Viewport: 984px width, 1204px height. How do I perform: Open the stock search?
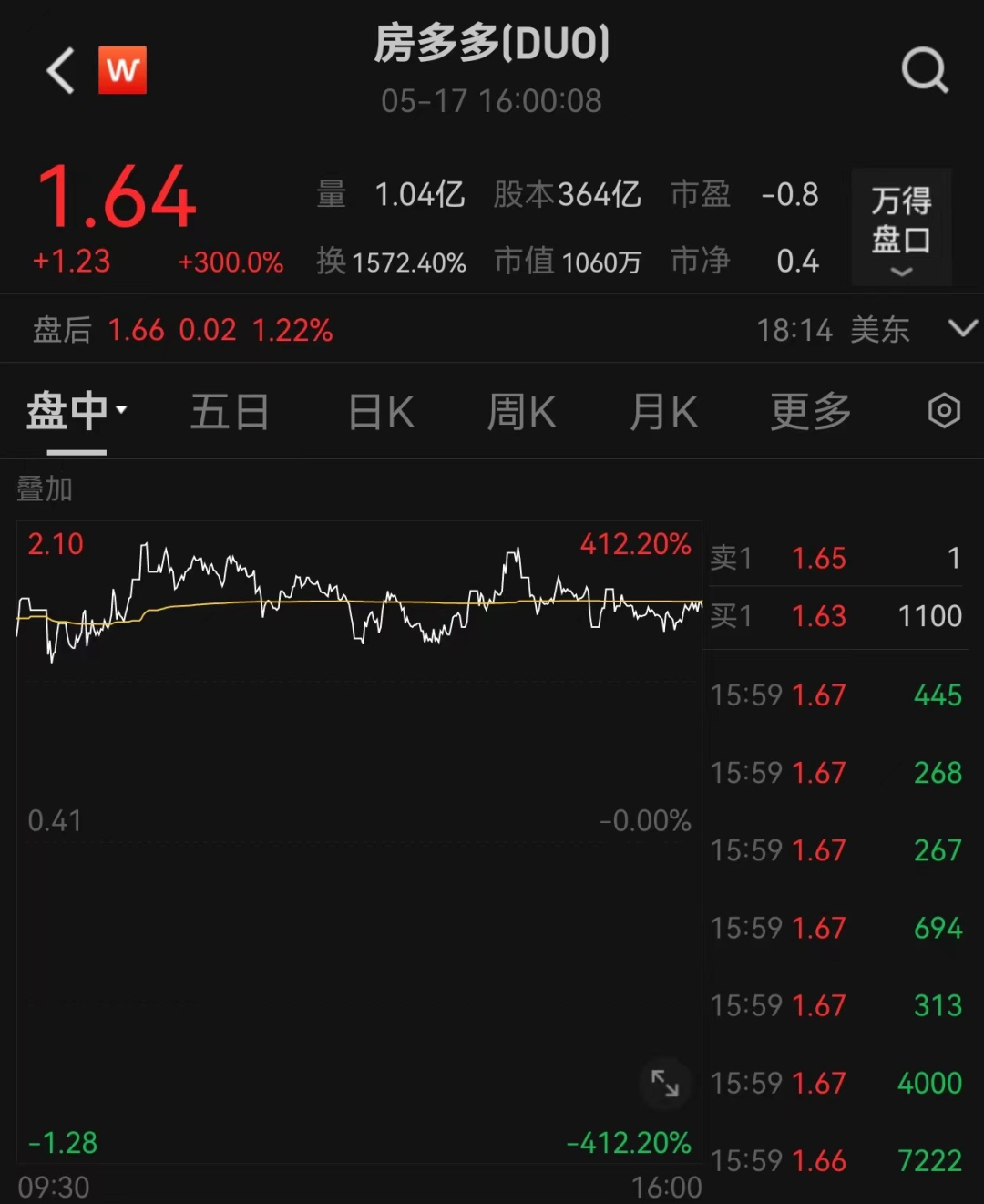[x=924, y=70]
